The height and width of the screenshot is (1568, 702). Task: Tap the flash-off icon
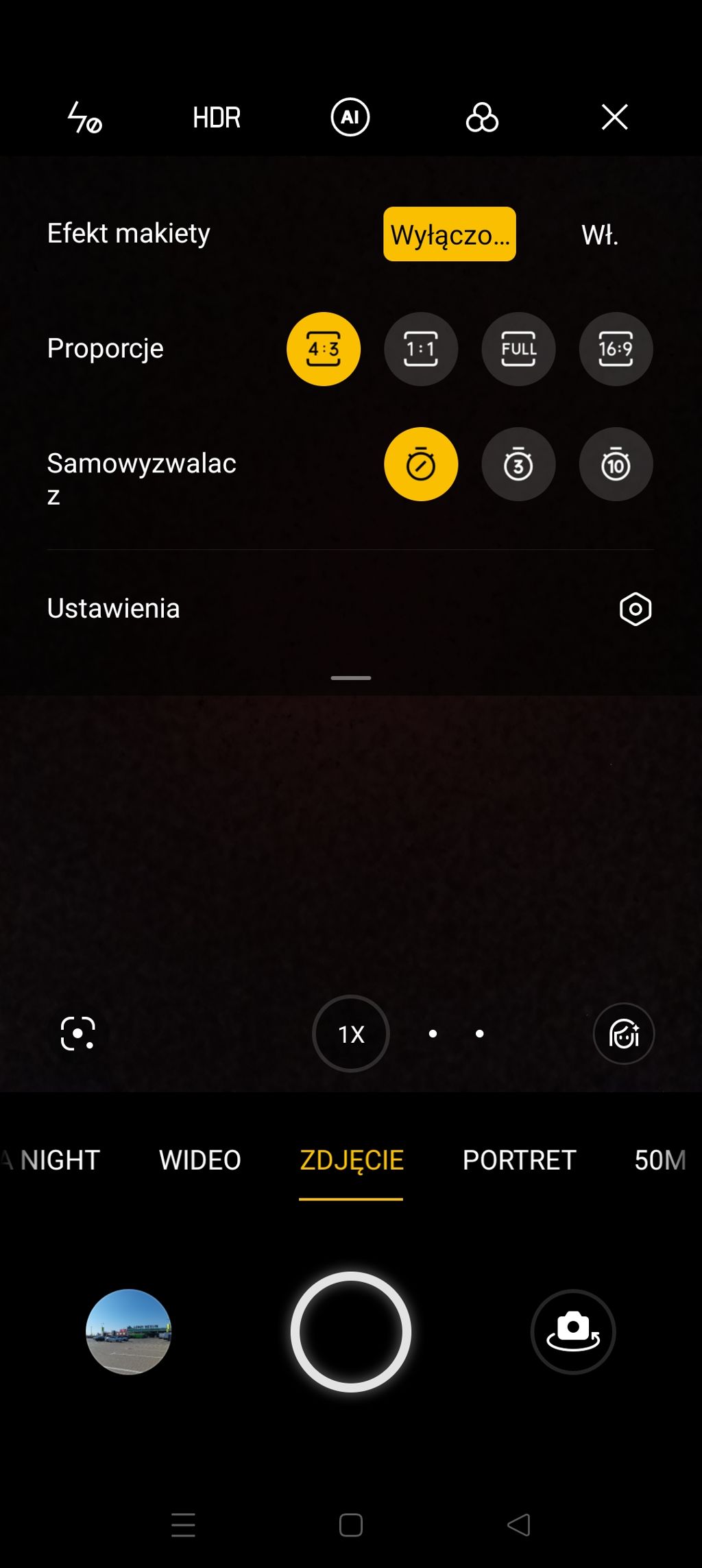pyautogui.click(x=84, y=117)
